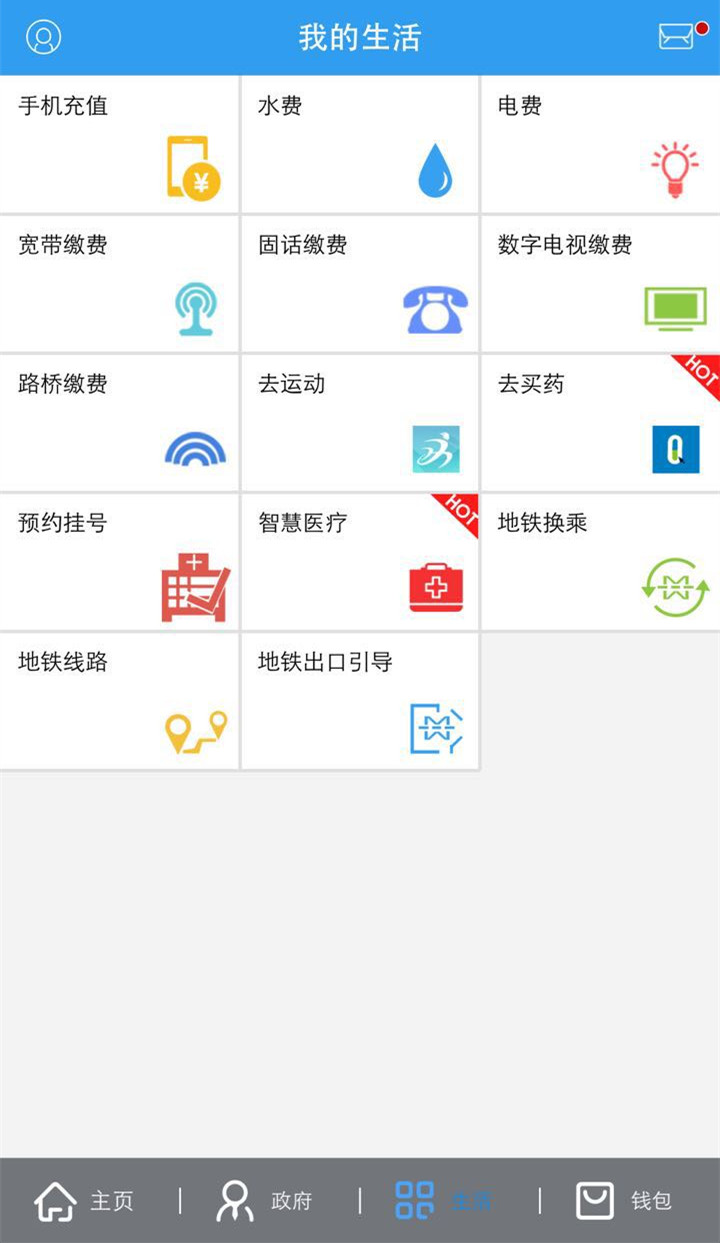Check new messages via the envelope icon

pyautogui.click(x=676, y=36)
